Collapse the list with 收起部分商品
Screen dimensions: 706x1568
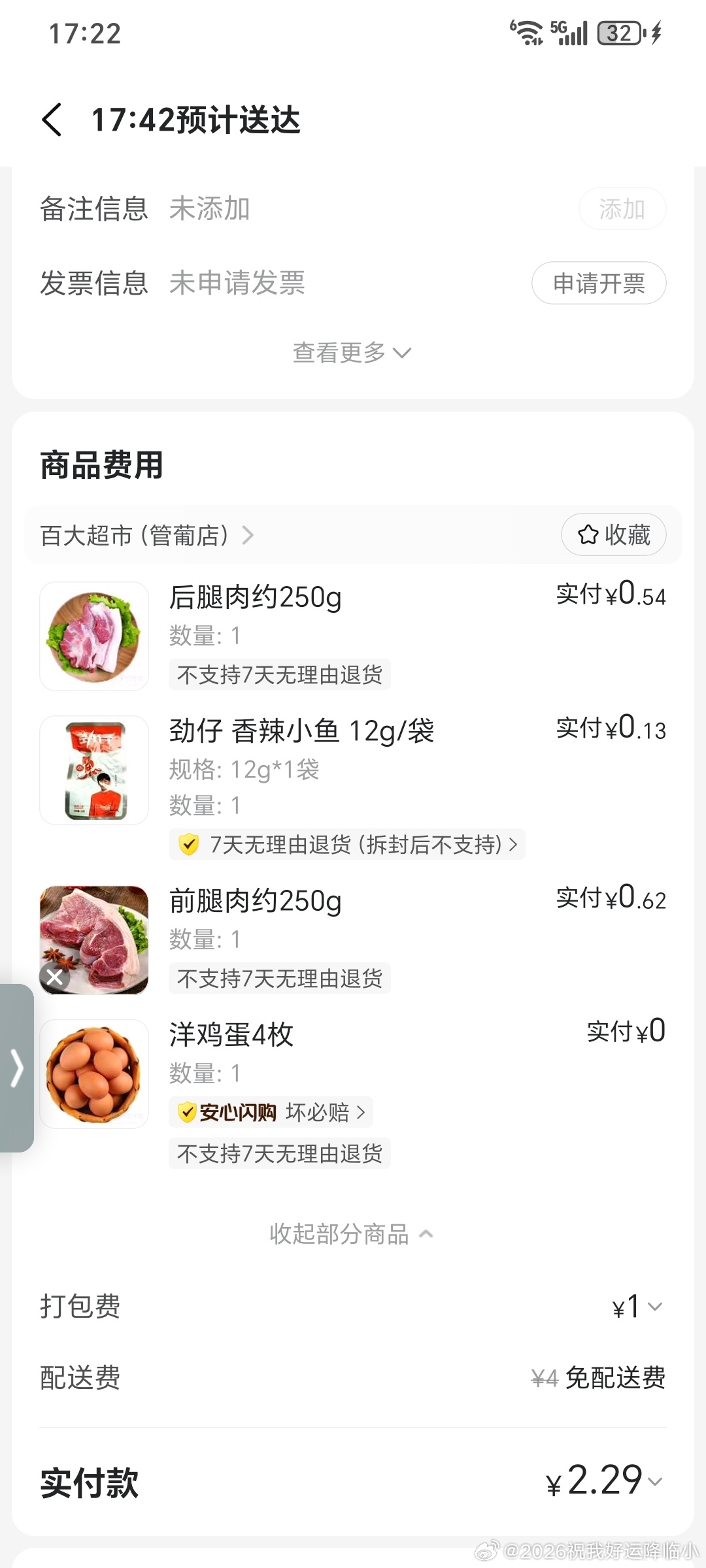[x=352, y=1234]
